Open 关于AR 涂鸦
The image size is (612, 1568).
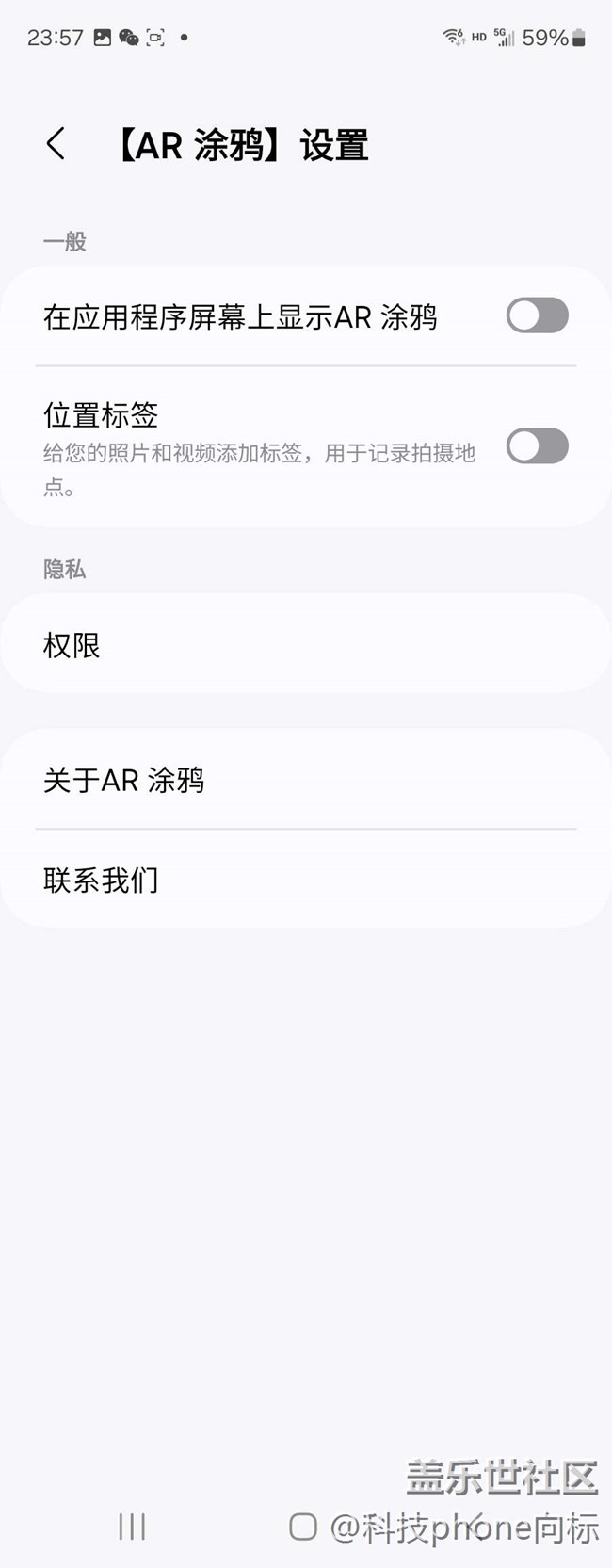click(x=305, y=780)
